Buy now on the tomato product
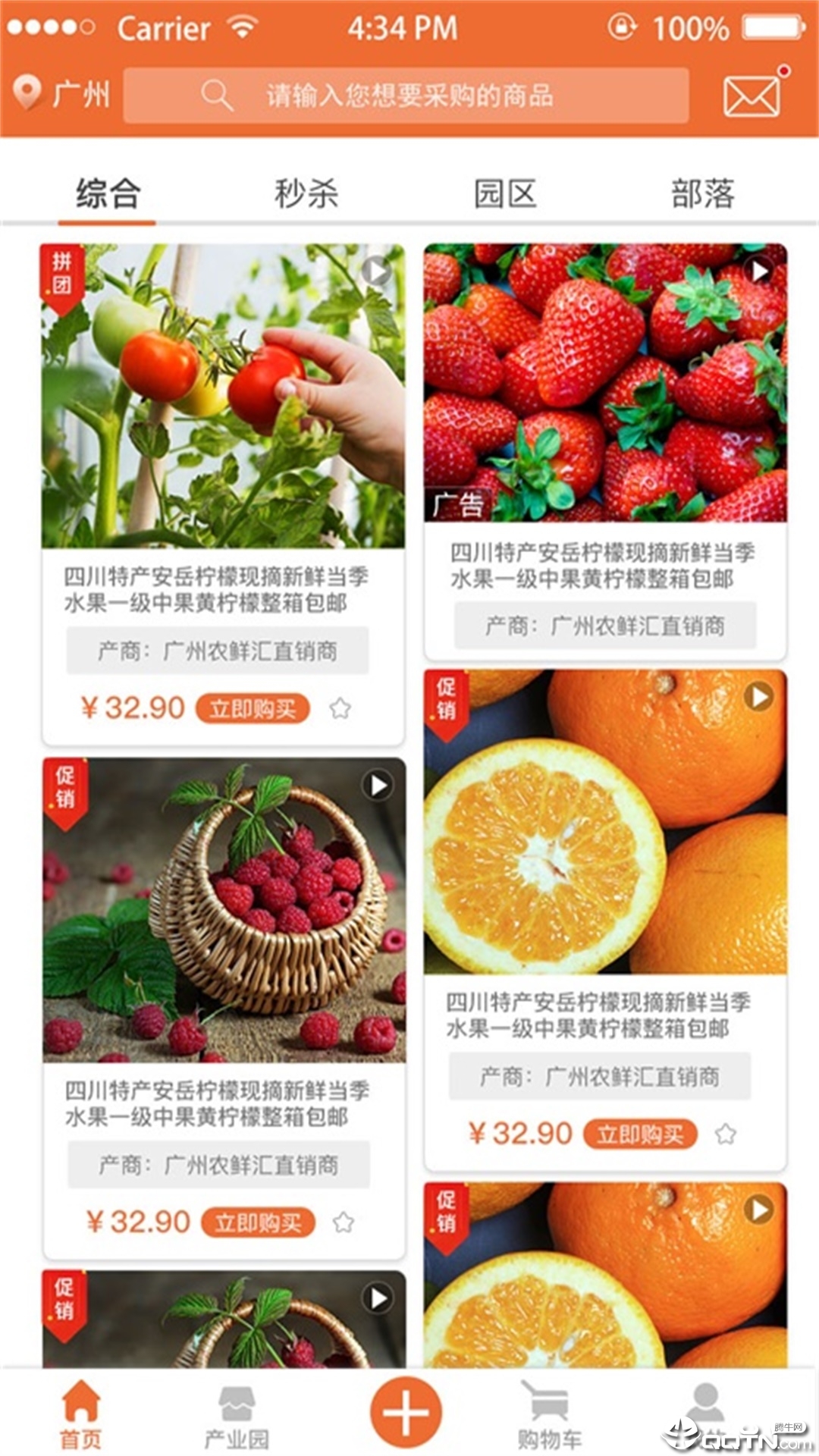This screenshot has height=1456, width=819. [x=253, y=709]
